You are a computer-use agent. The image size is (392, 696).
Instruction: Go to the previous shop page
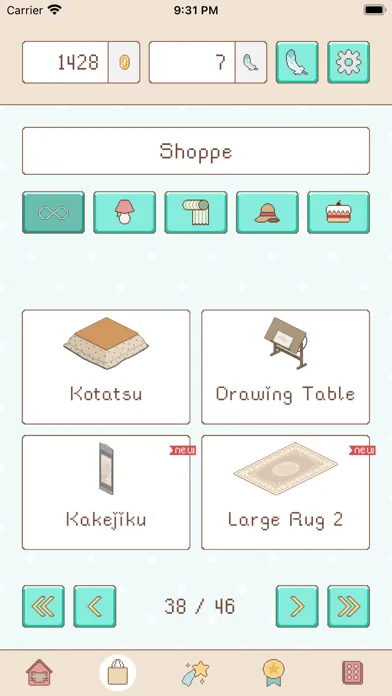95,606
